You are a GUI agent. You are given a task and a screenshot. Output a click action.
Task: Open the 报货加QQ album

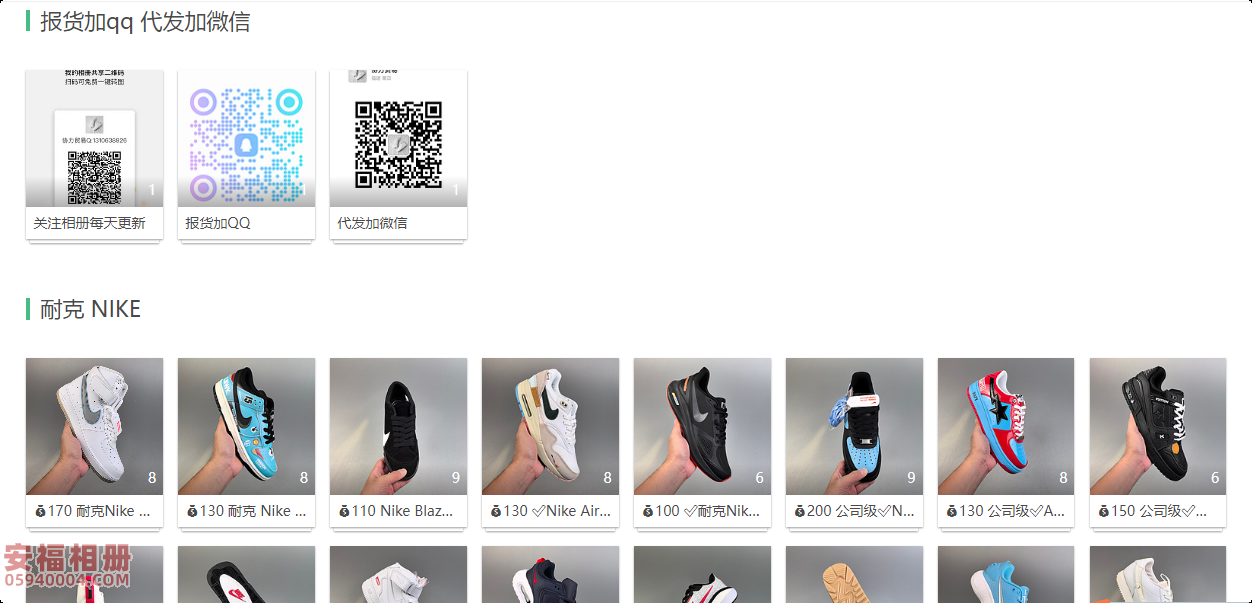(x=246, y=139)
